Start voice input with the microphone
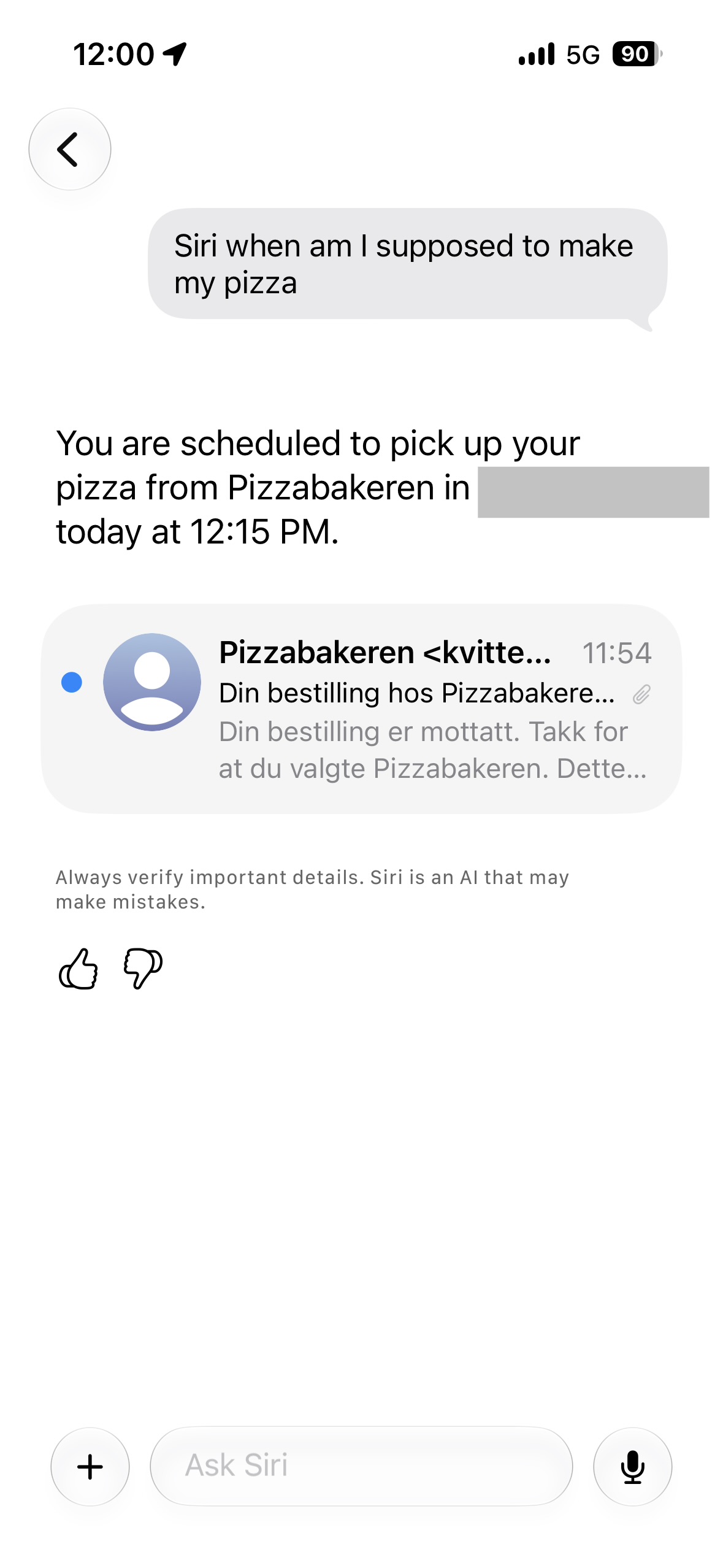Image resolution: width=723 pixels, height=1568 pixels. [x=632, y=1467]
